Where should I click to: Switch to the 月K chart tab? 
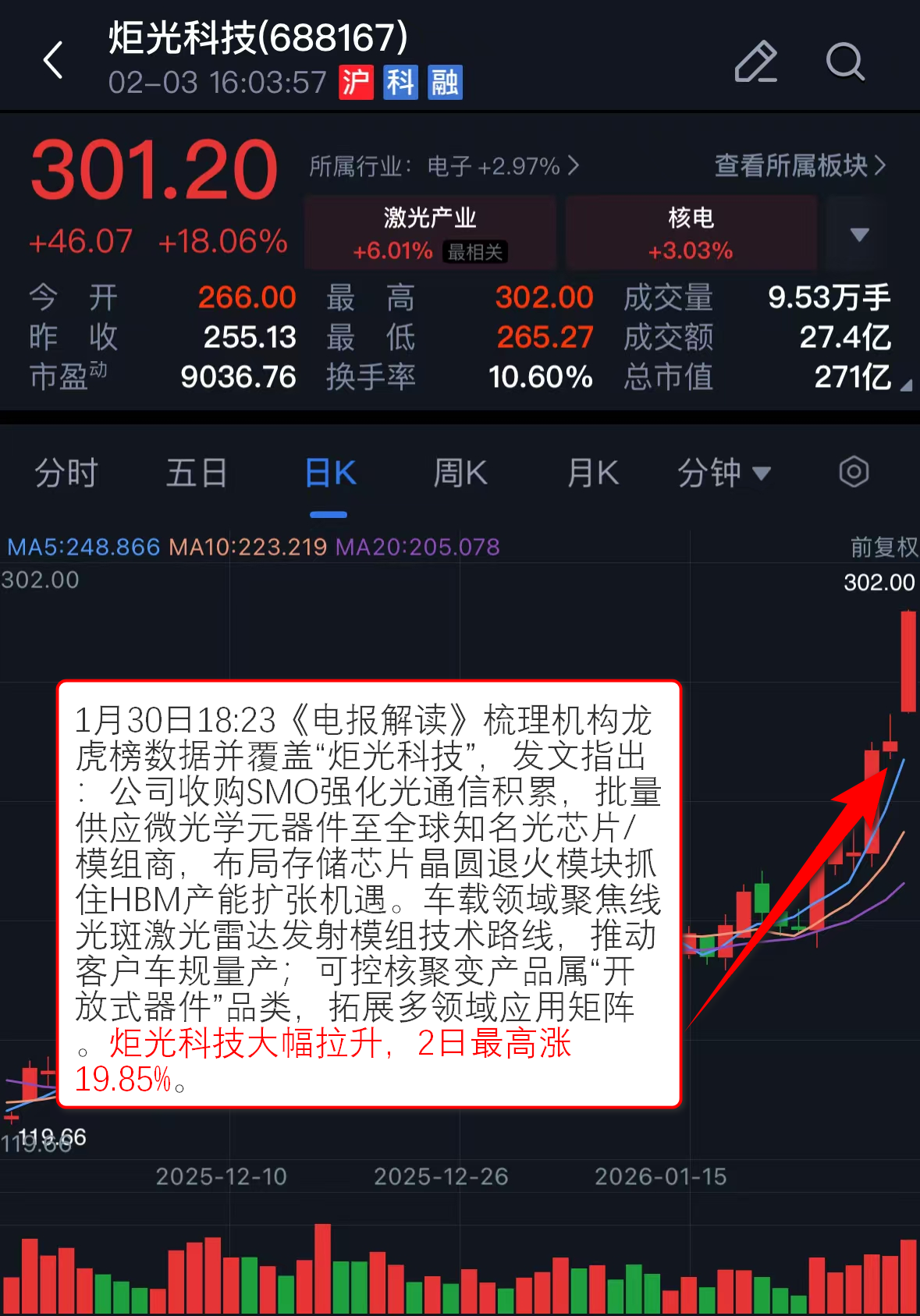click(592, 473)
